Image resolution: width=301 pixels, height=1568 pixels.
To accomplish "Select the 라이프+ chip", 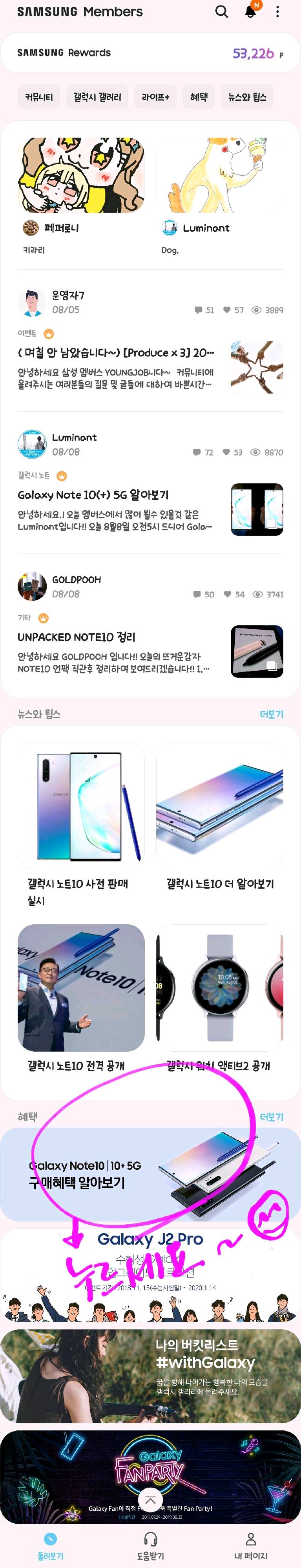I will (x=155, y=97).
